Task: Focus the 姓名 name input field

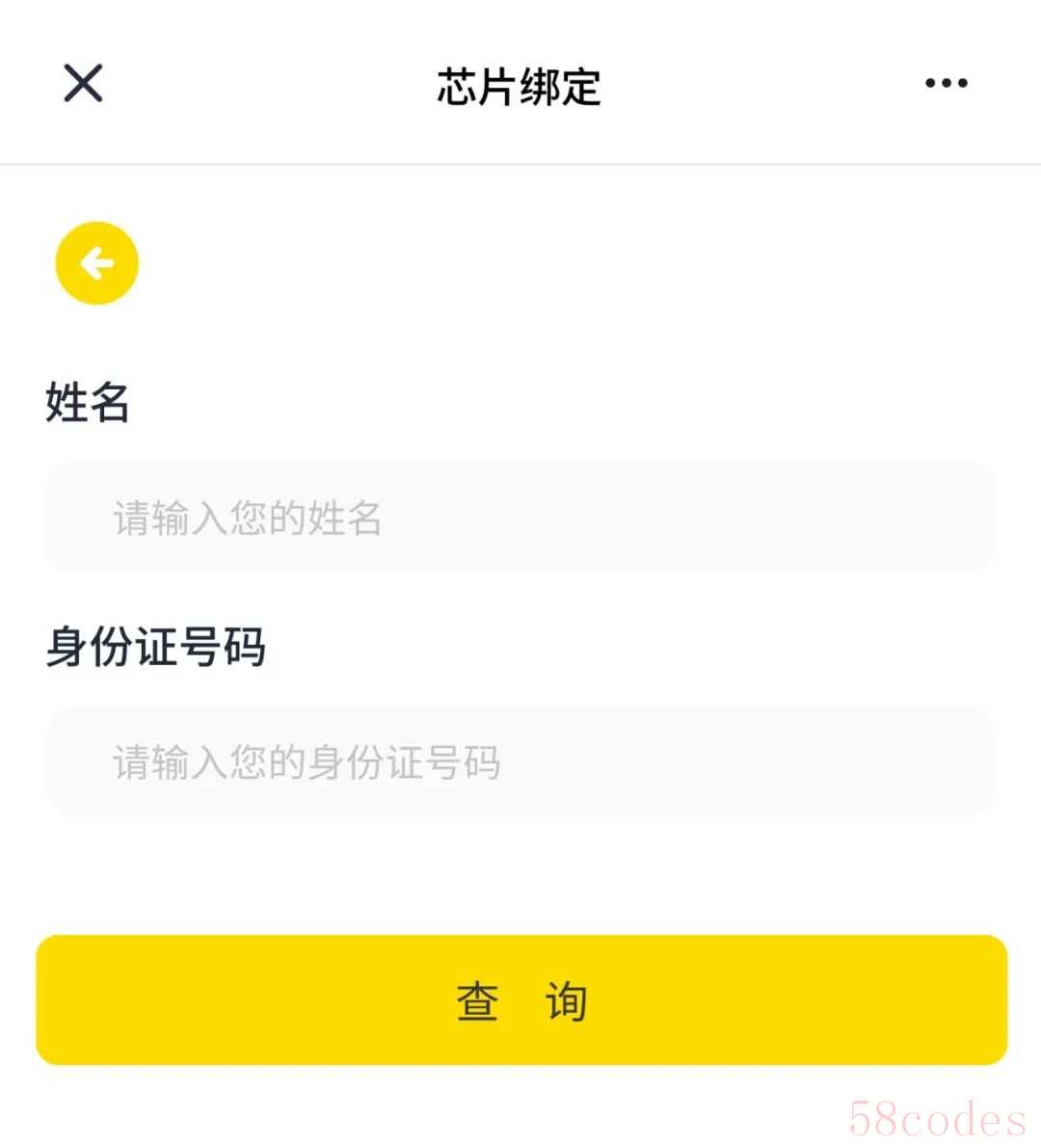Action: click(x=519, y=518)
